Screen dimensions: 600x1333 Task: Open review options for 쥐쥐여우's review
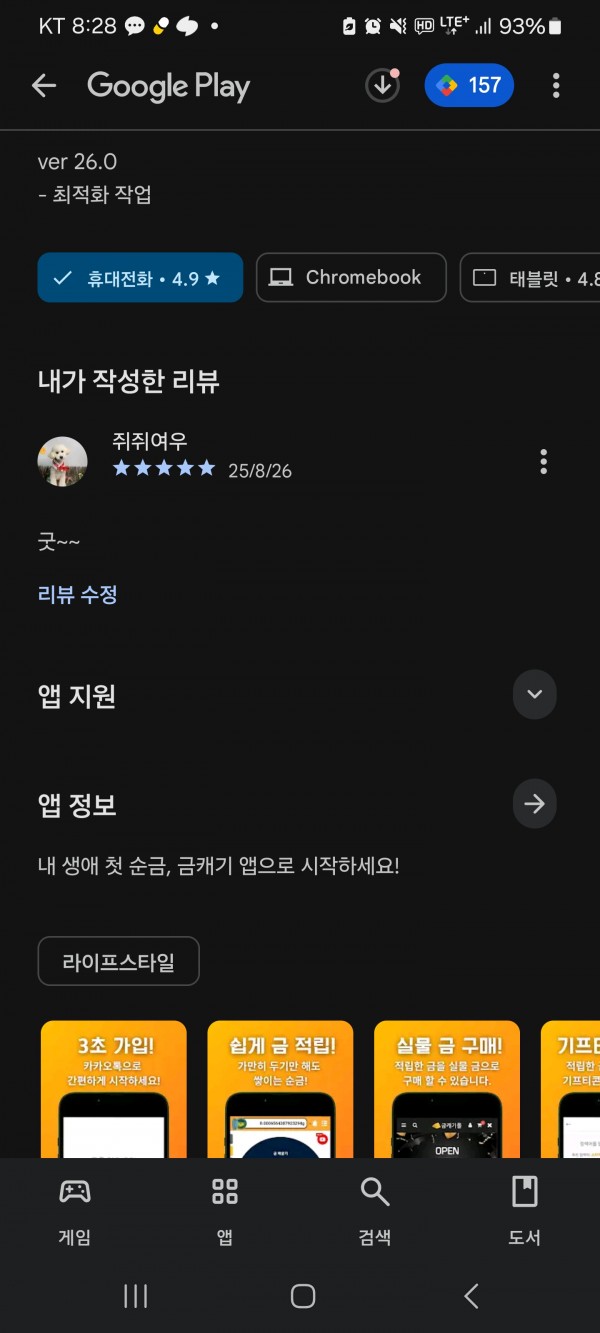(544, 461)
